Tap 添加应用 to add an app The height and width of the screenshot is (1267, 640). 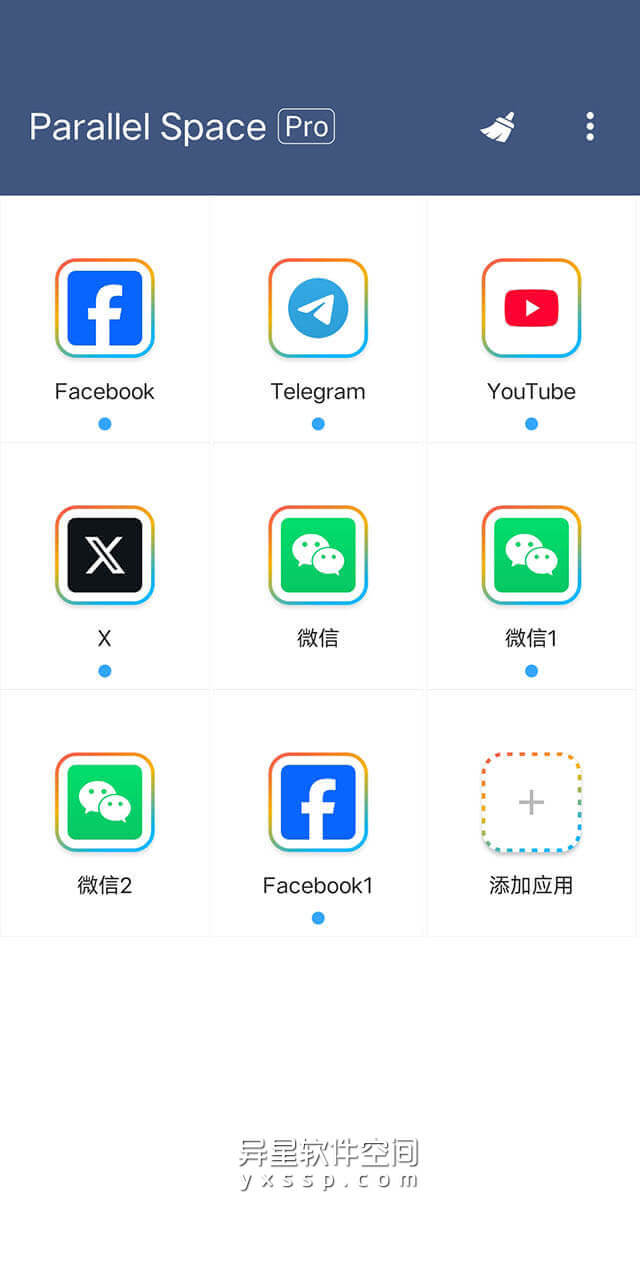[531, 802]
